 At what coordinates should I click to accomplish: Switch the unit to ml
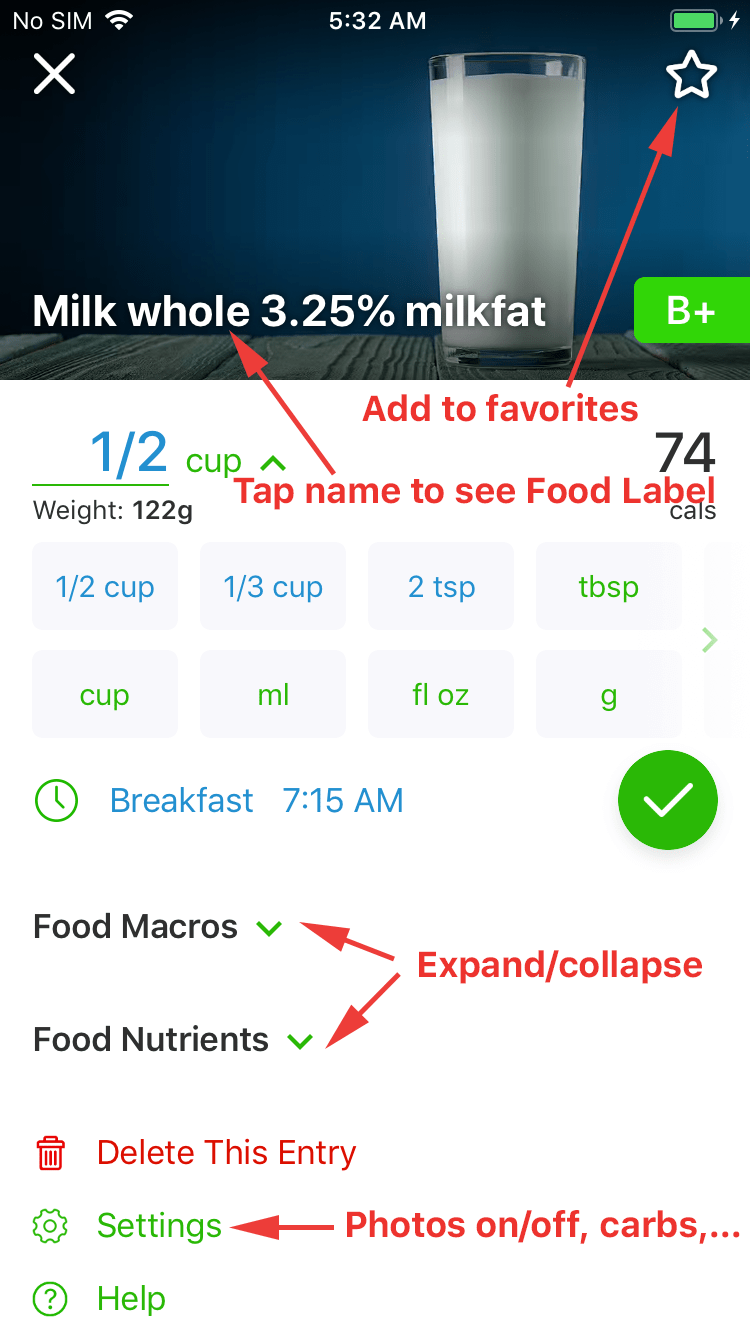click(273, 695)
